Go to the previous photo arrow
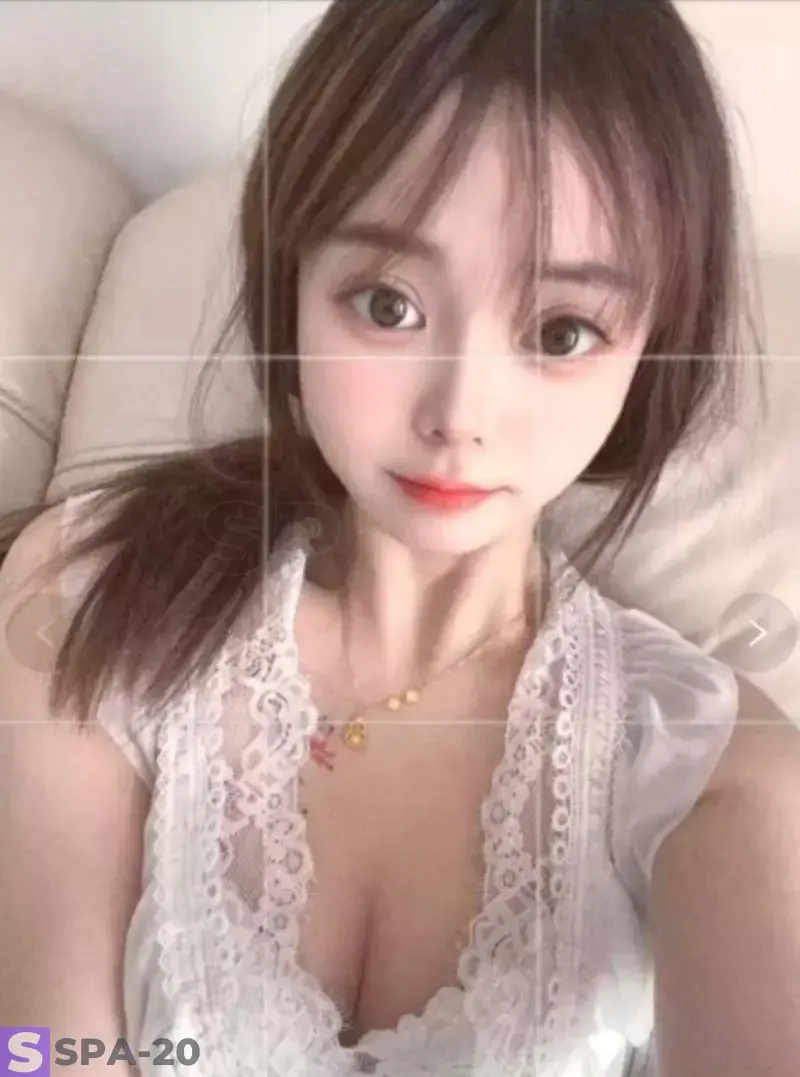Viewport: 800px width, 1077px height. (x=43, y=633)
